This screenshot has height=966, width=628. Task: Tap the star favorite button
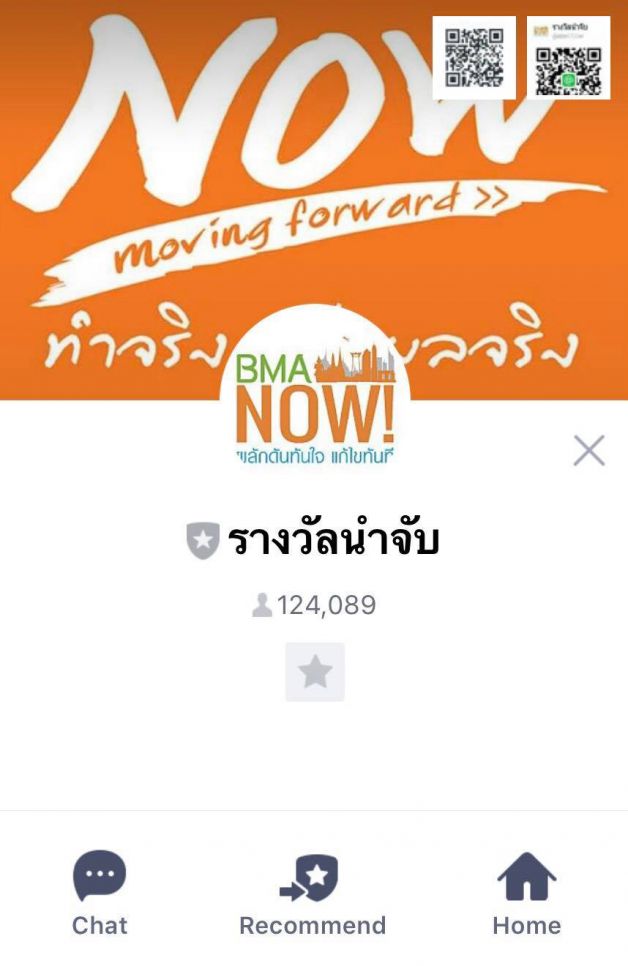tap(315, 672)
